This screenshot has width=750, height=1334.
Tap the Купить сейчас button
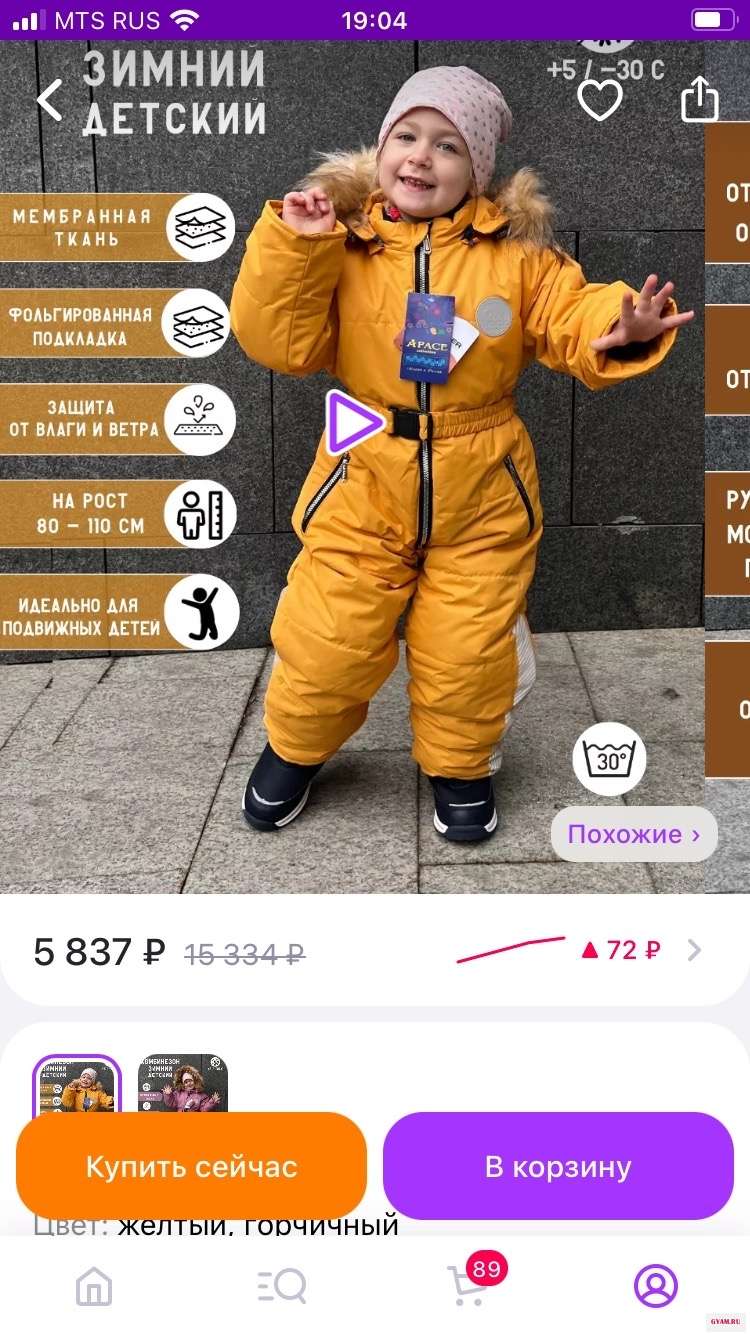pyautogui.click(x=191, y=1166)
